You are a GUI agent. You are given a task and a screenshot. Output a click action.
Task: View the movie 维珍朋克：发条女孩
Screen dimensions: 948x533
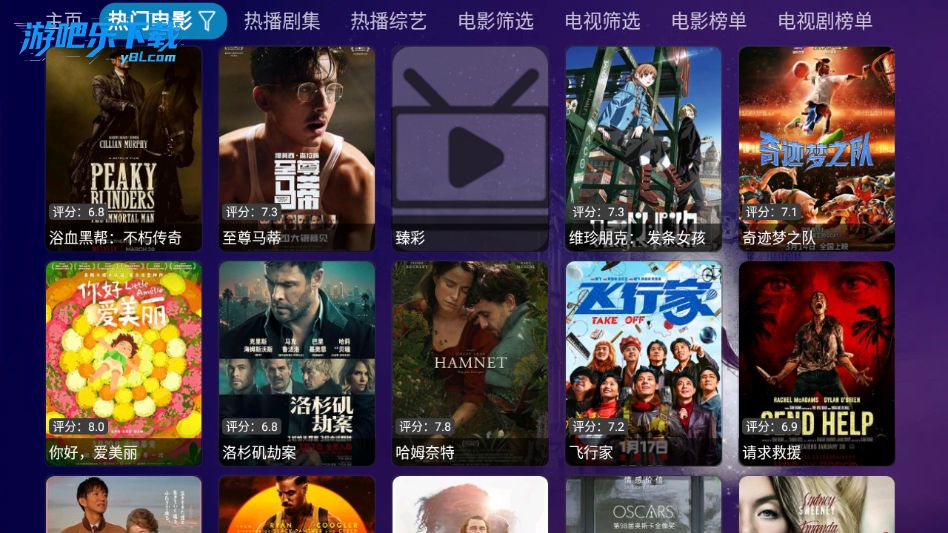[643, 148]
